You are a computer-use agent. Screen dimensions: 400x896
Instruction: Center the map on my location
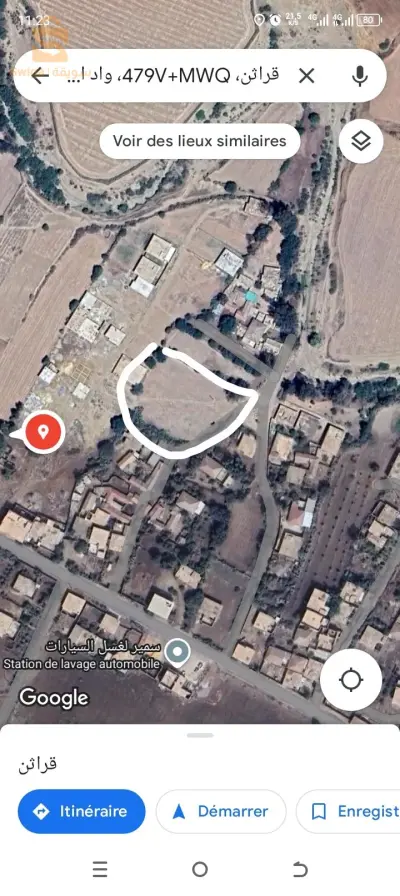pyautogui.click(x=351, y=680)
